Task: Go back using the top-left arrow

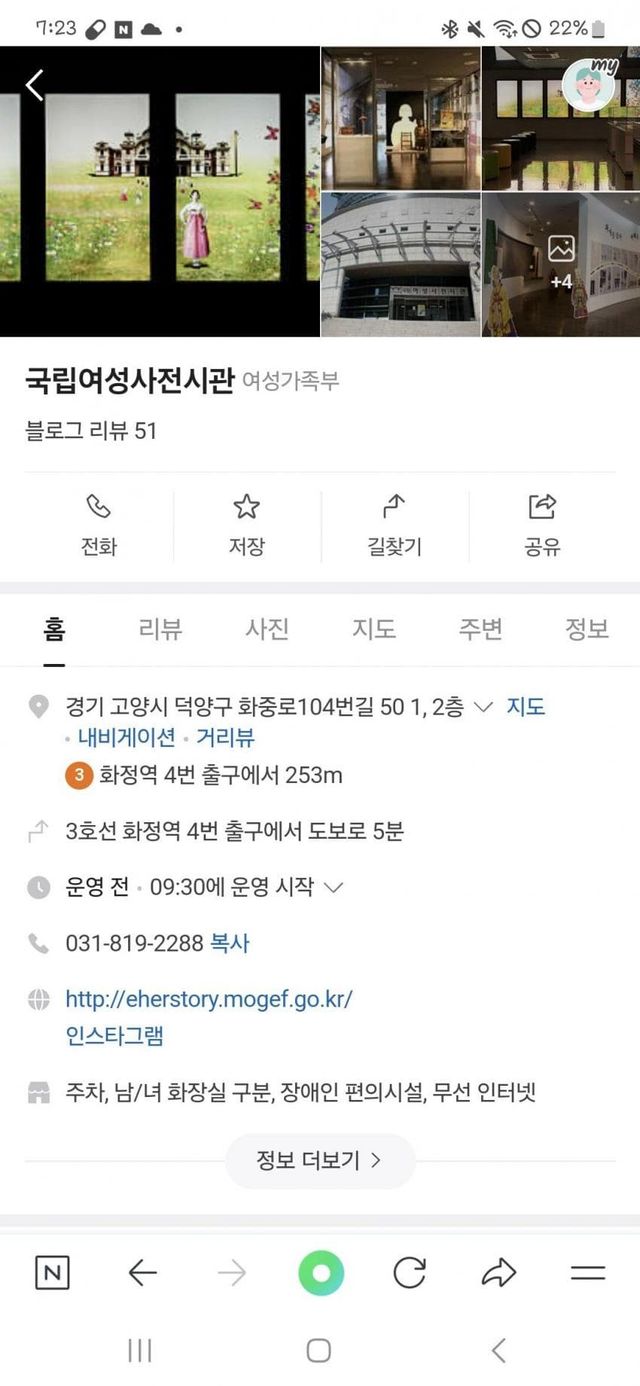Action: pyautogui.click(x=34, y=85)
